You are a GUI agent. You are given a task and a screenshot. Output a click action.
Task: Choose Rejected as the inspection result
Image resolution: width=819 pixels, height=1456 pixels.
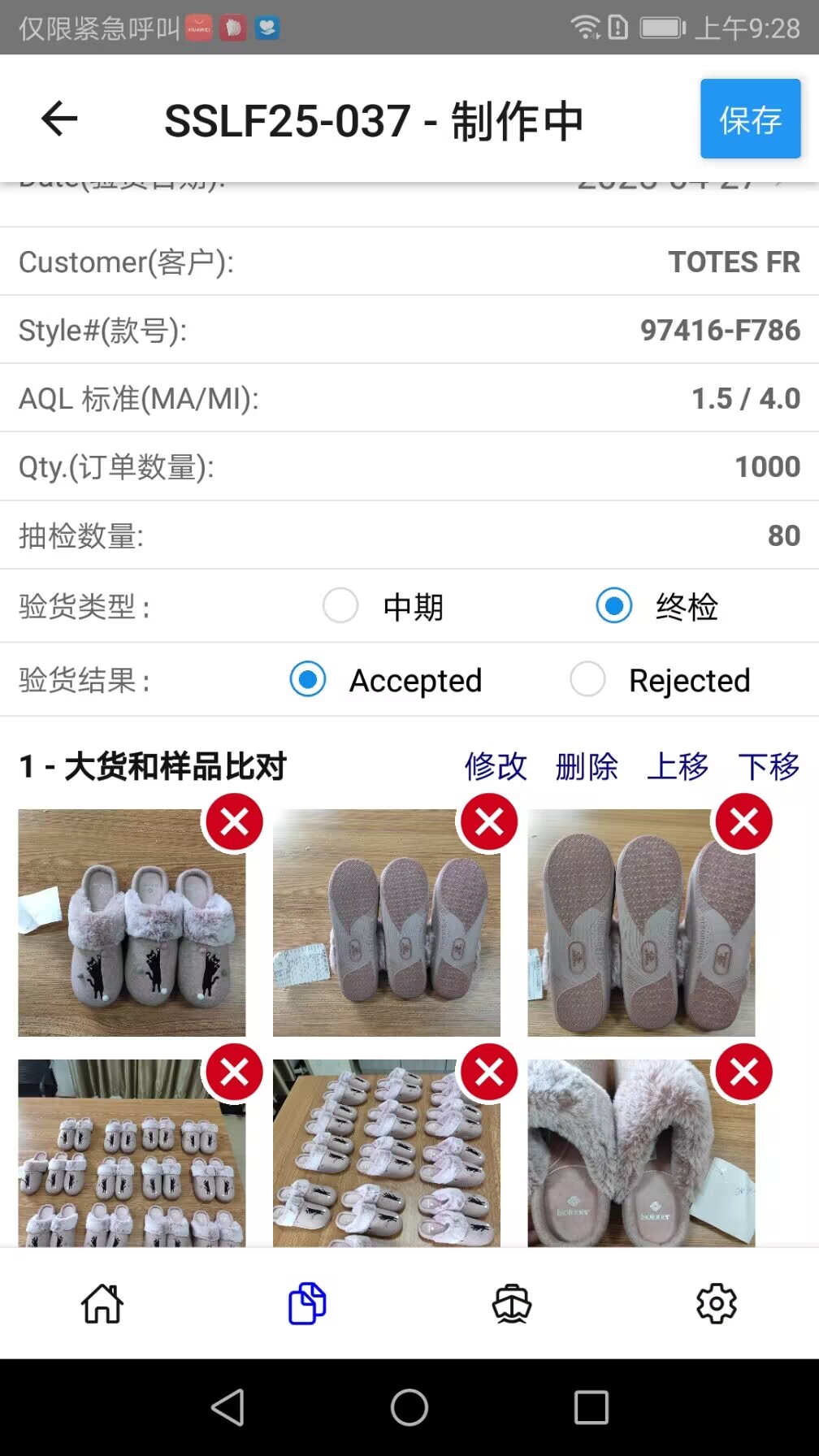(587, 679)
